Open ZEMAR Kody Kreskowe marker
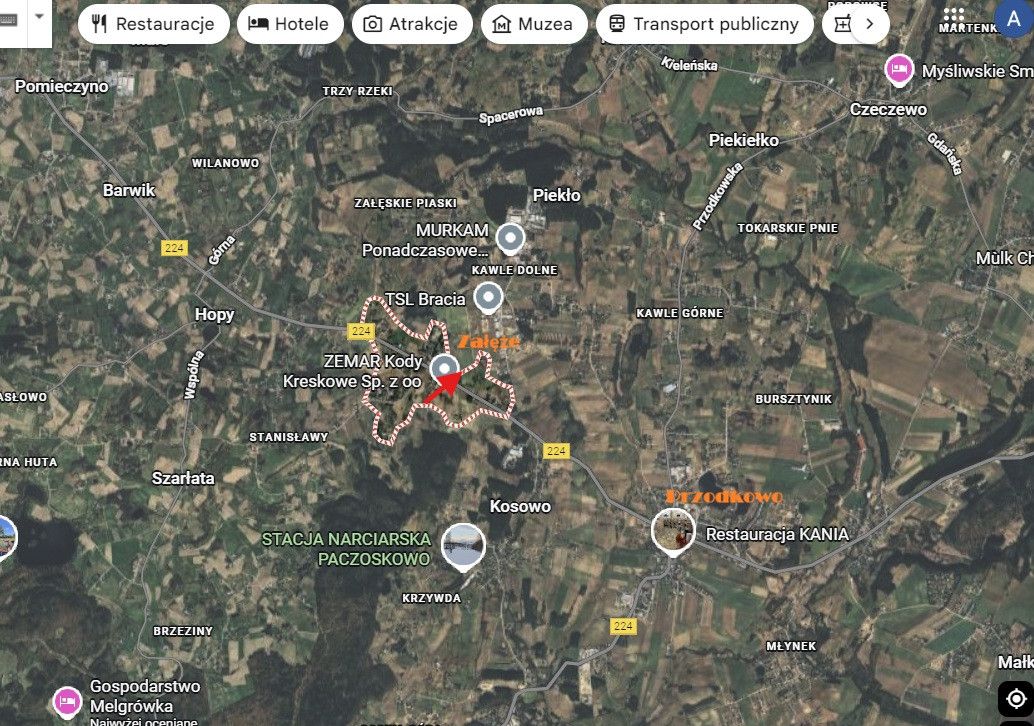This screenshot has height=726, width=1034. [444, 368]
